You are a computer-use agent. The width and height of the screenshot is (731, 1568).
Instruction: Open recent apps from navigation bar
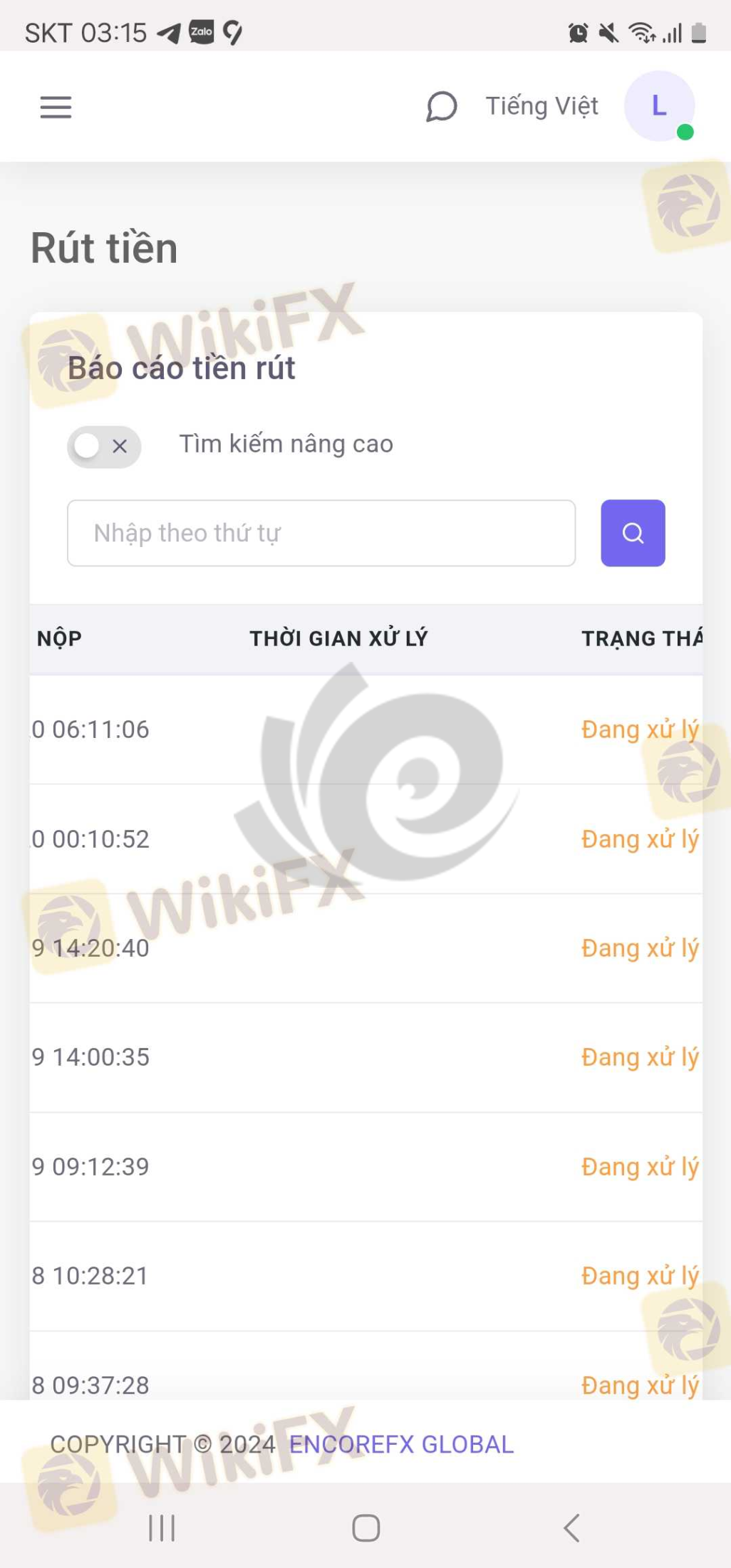(x=162, y=1527)
